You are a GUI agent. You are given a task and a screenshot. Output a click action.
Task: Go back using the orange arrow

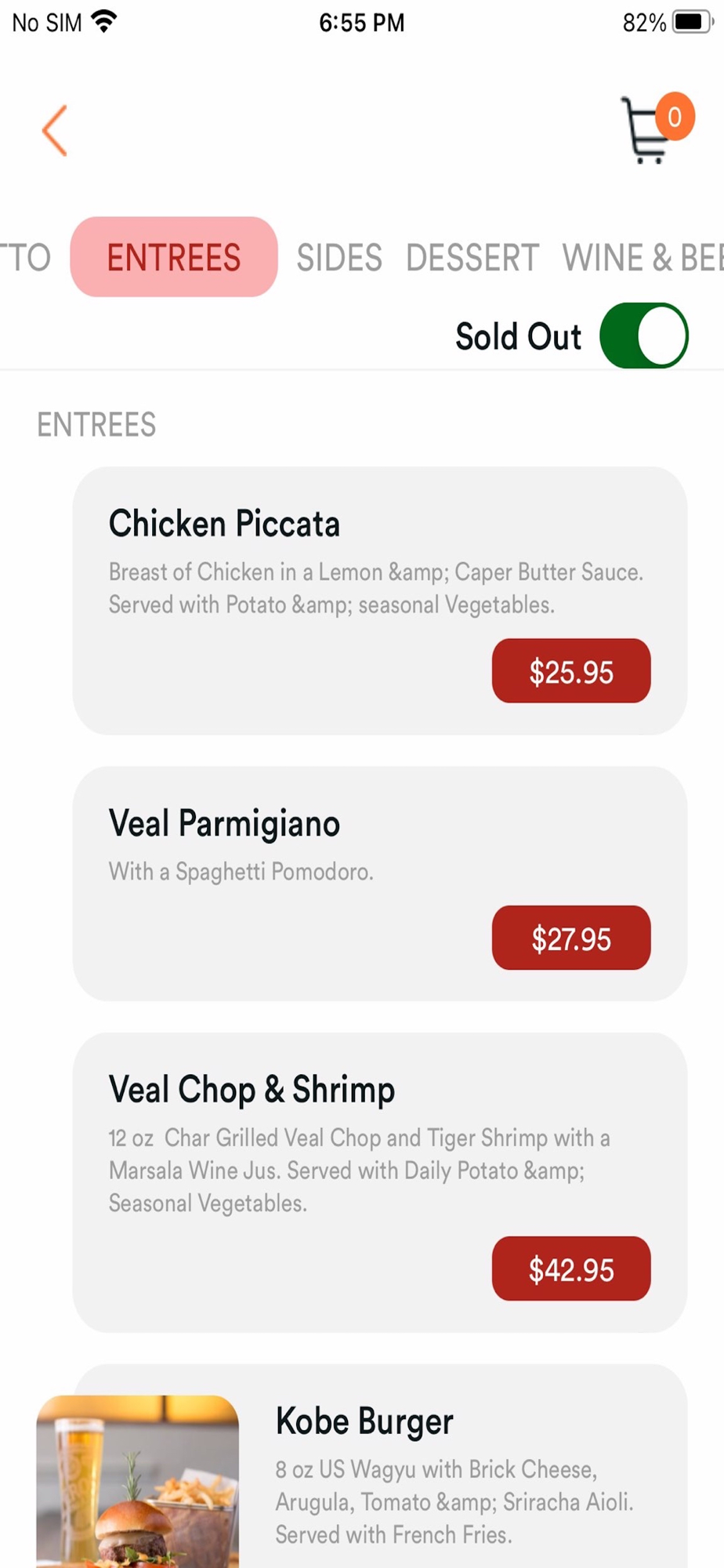point(55,131)
